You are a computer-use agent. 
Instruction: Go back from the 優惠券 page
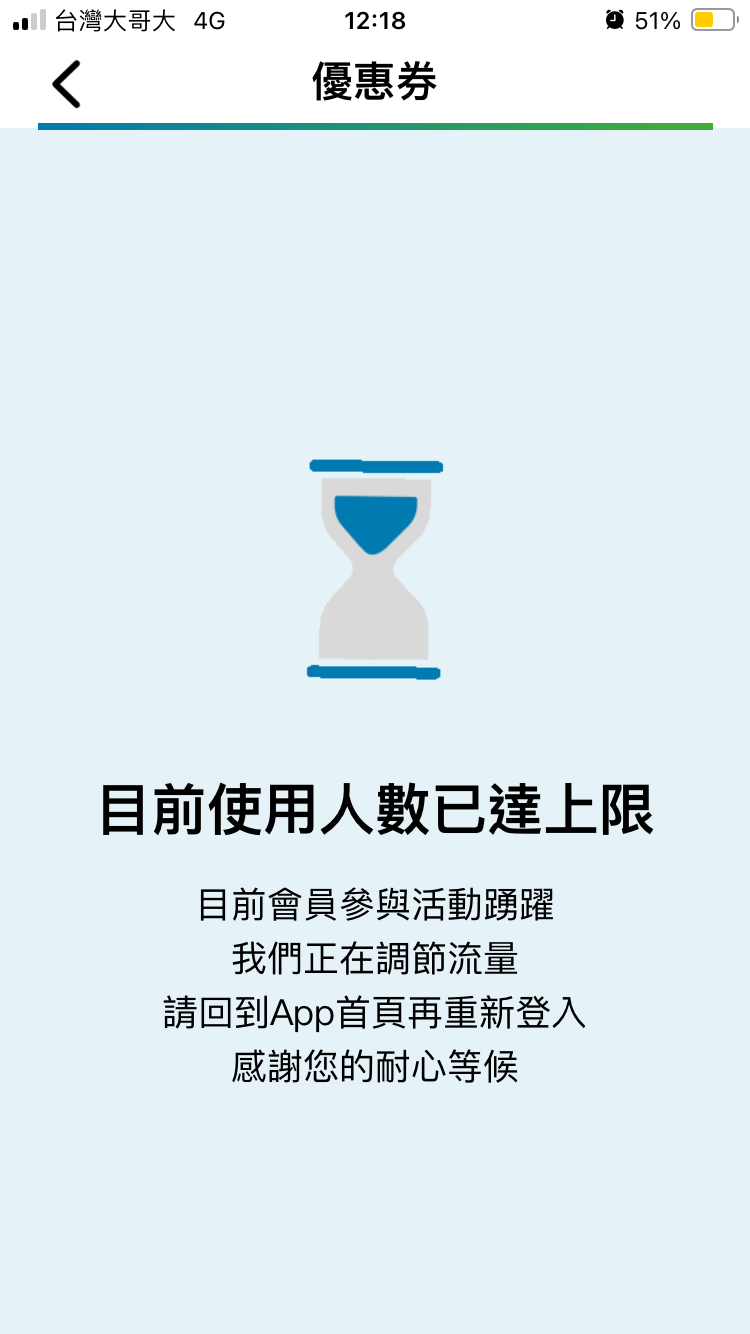click(66, 83)
